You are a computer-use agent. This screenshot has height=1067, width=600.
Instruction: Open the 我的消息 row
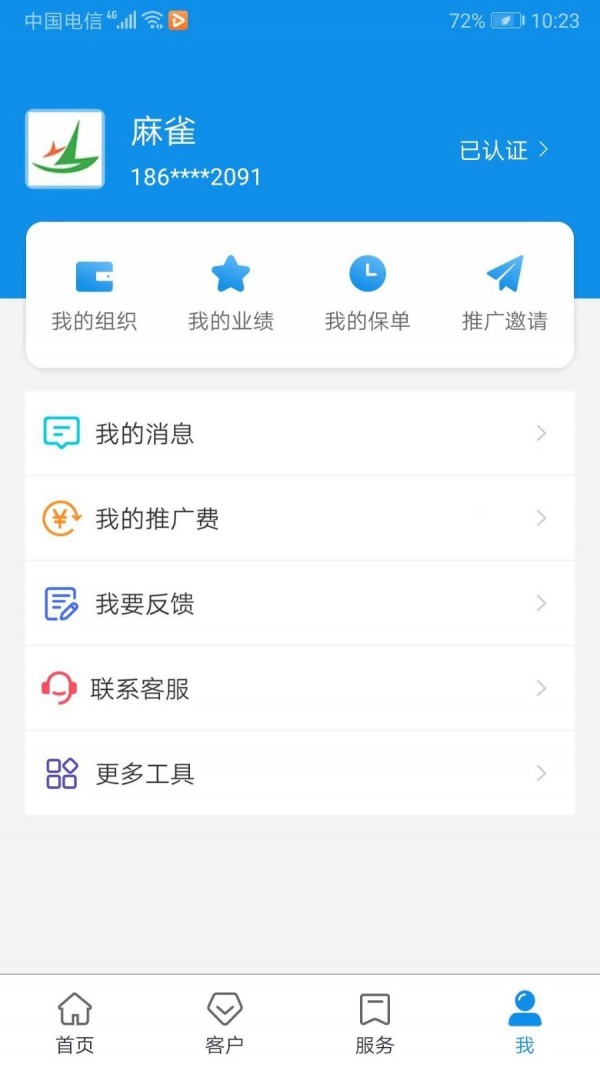pos(300,433)
